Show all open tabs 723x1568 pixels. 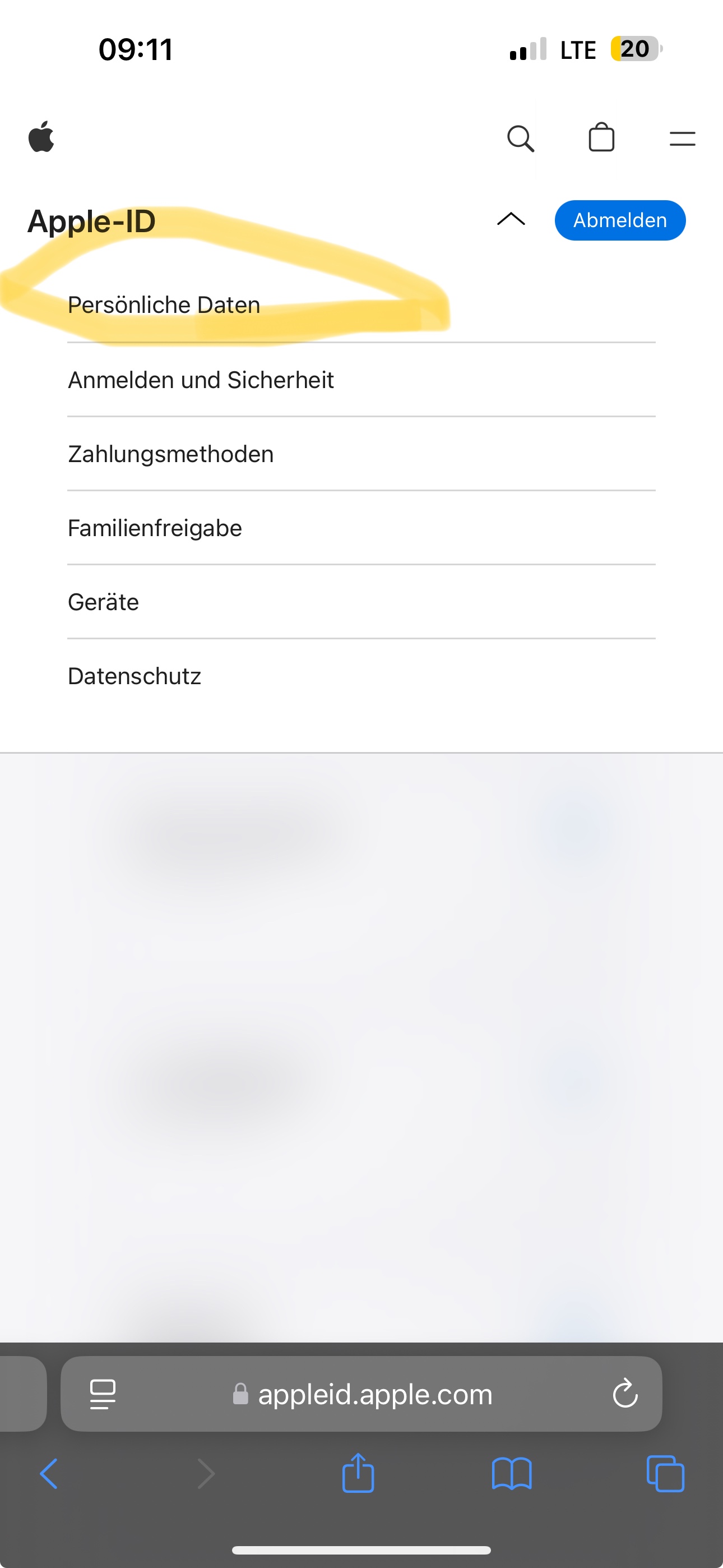(x=665, y=1474)
